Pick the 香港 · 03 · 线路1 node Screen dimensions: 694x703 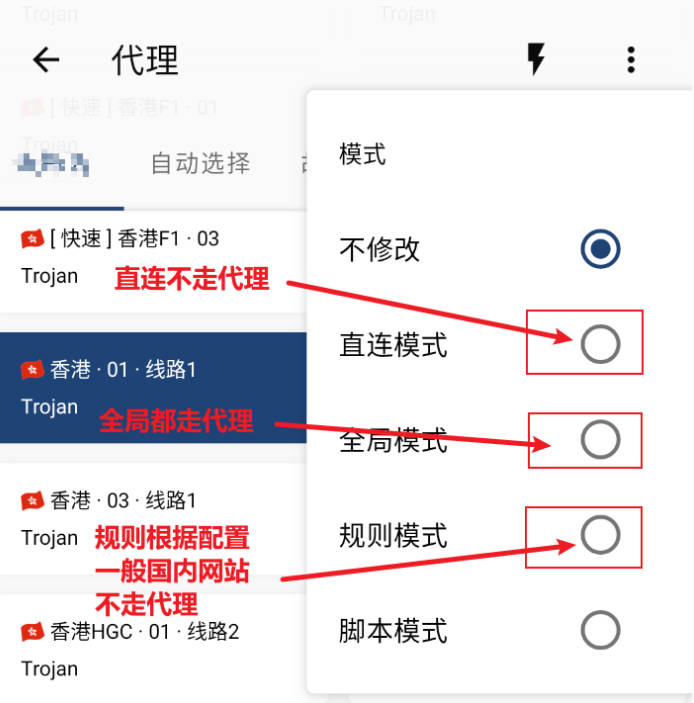[x=150, y=518]
